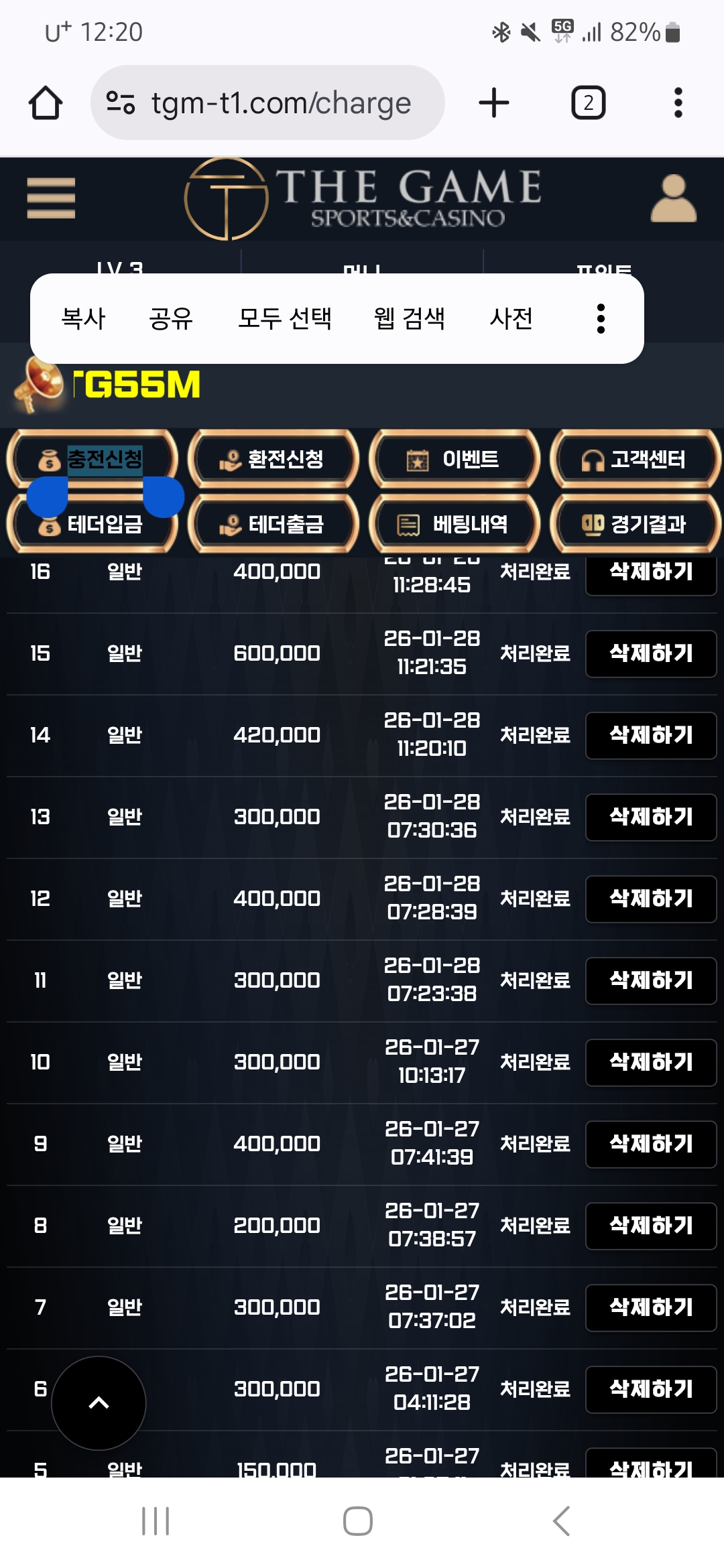Screen dimensions: 724x1568
Task: Open 고객센터 support
Action: coord(635,459)
